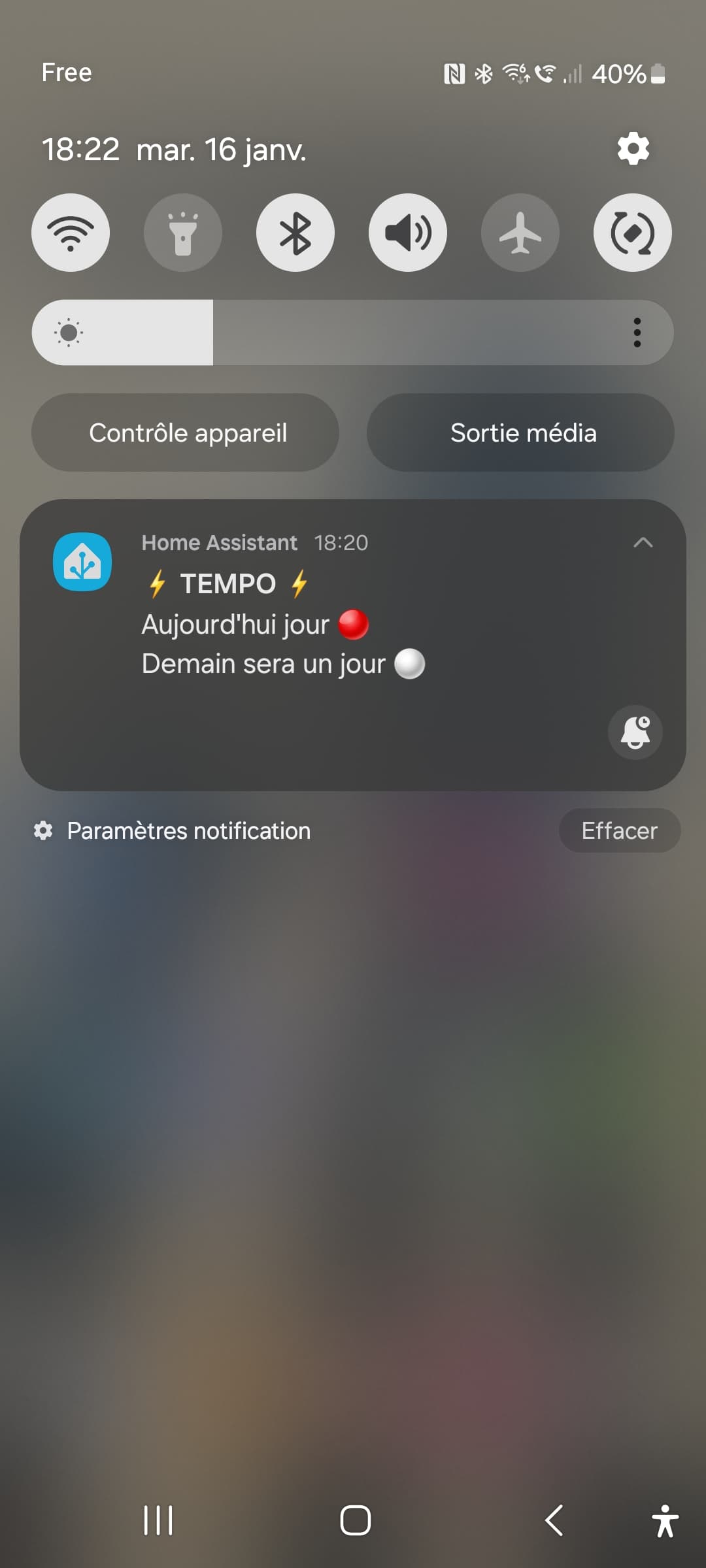
Task: Toggle the sound mode
Action: (x=408, y=233)
